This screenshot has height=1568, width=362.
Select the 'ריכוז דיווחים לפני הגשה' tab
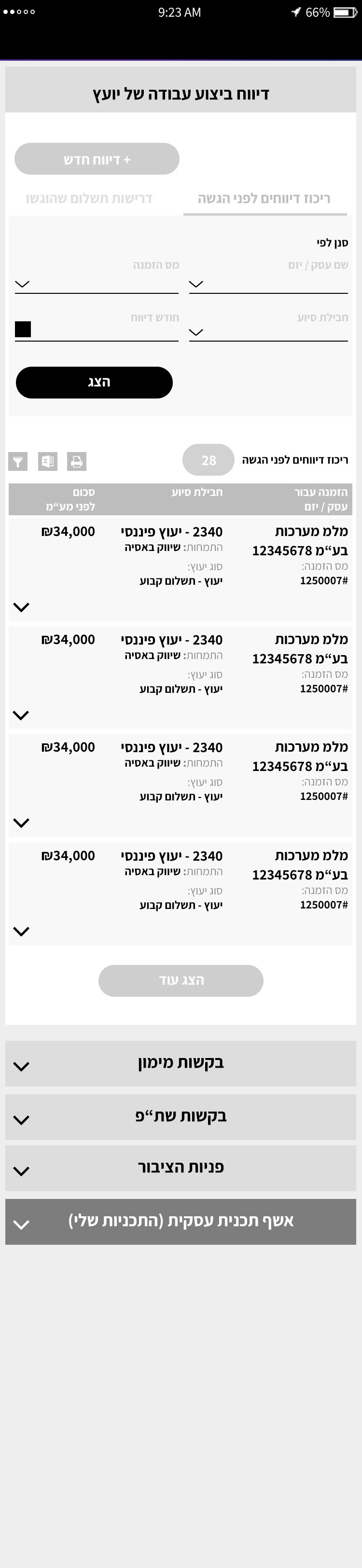point(264,198)
